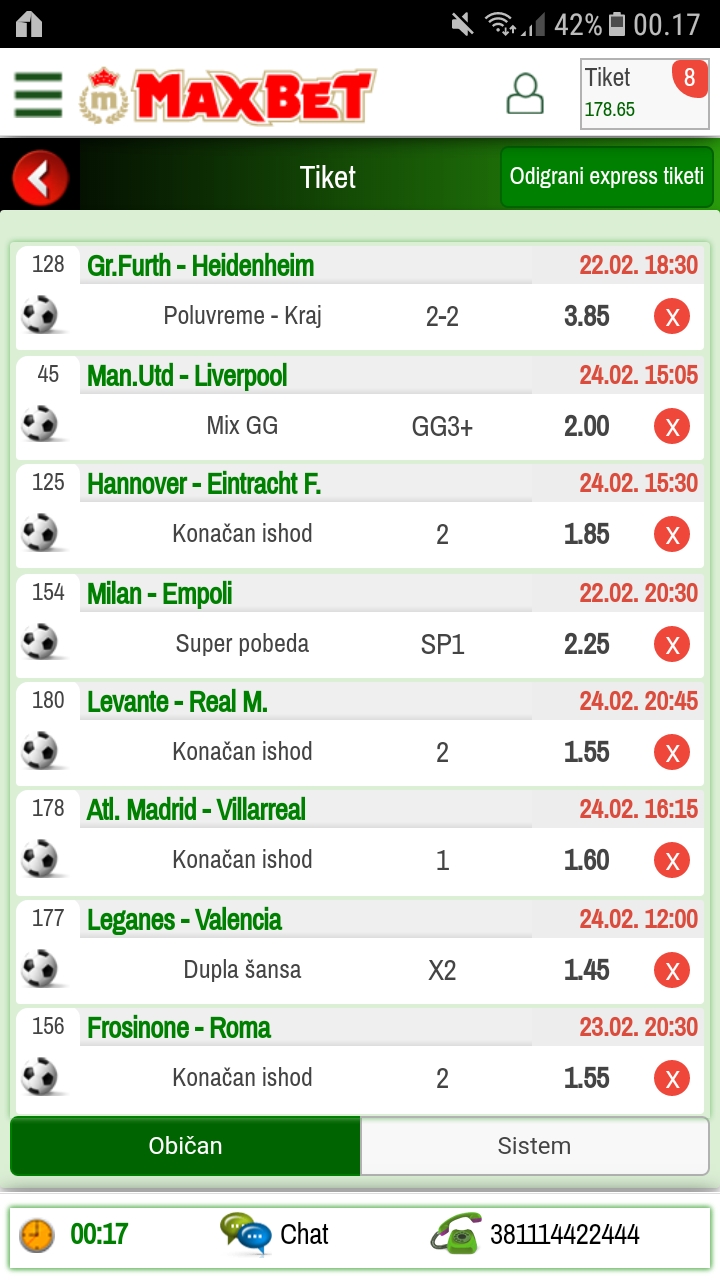Image resolution: width=720 pixels, height=1280 pixels.
Task: Select the Običan tab
Action: click(x=185, y=1146)
